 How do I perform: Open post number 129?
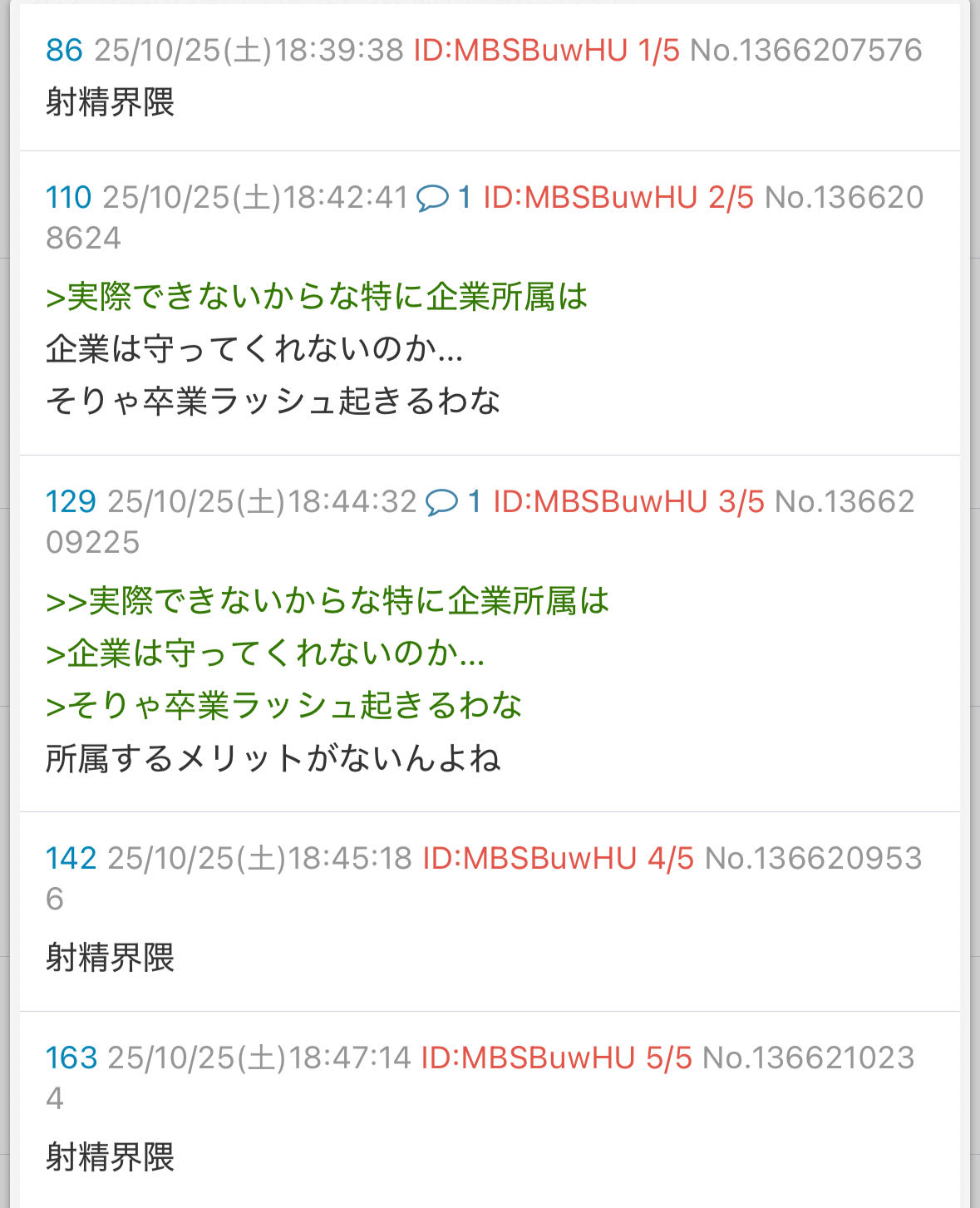tap(71, 501)
